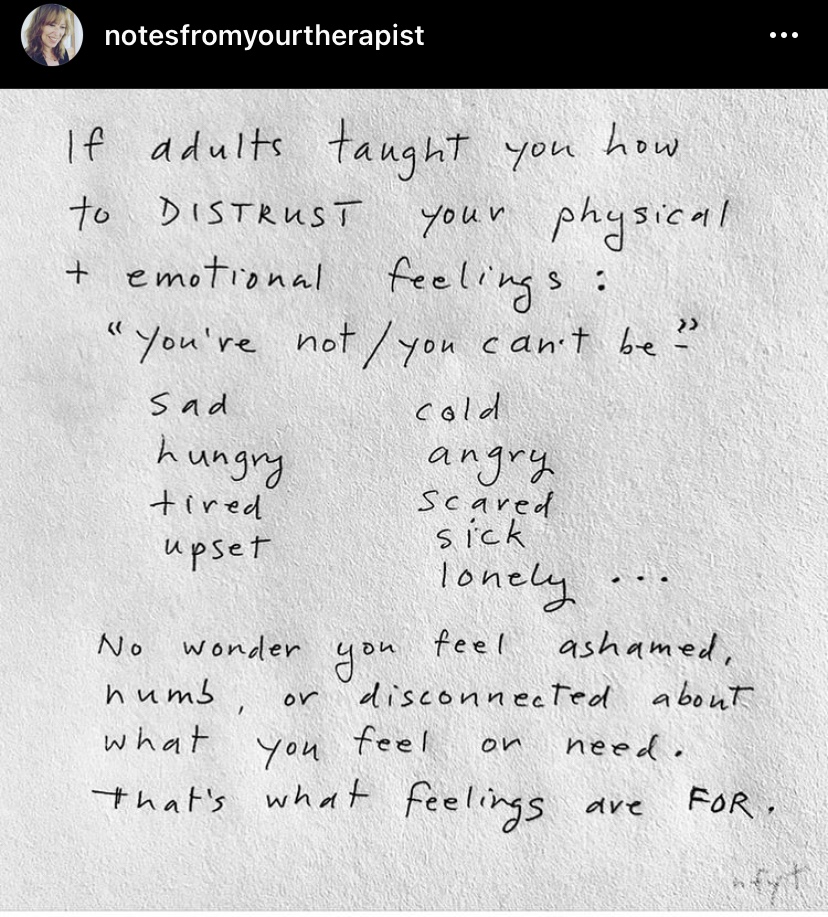Open the notesfromyourtherapist profile via username
This screenshot has width=828, height=917.
264,36
